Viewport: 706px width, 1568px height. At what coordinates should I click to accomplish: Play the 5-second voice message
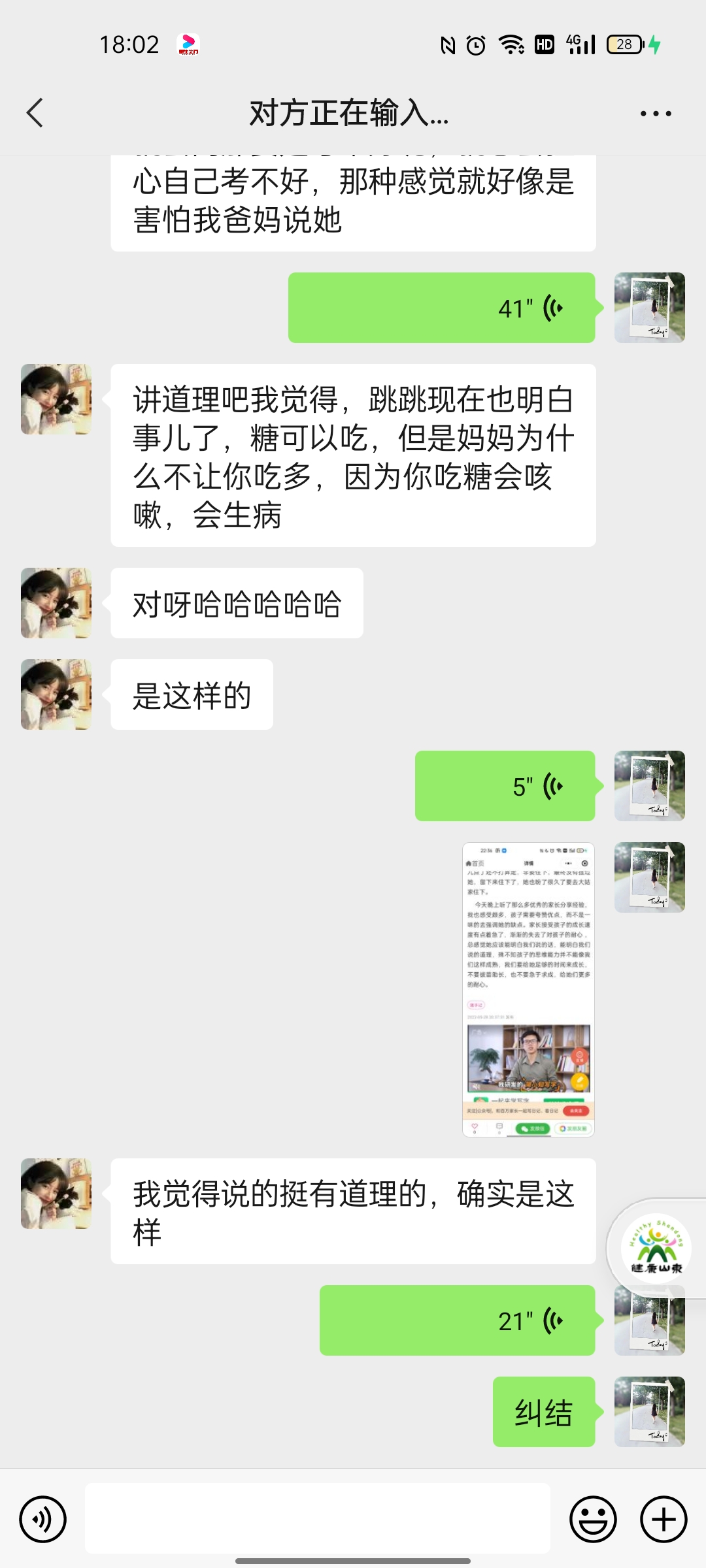point(505,786)
